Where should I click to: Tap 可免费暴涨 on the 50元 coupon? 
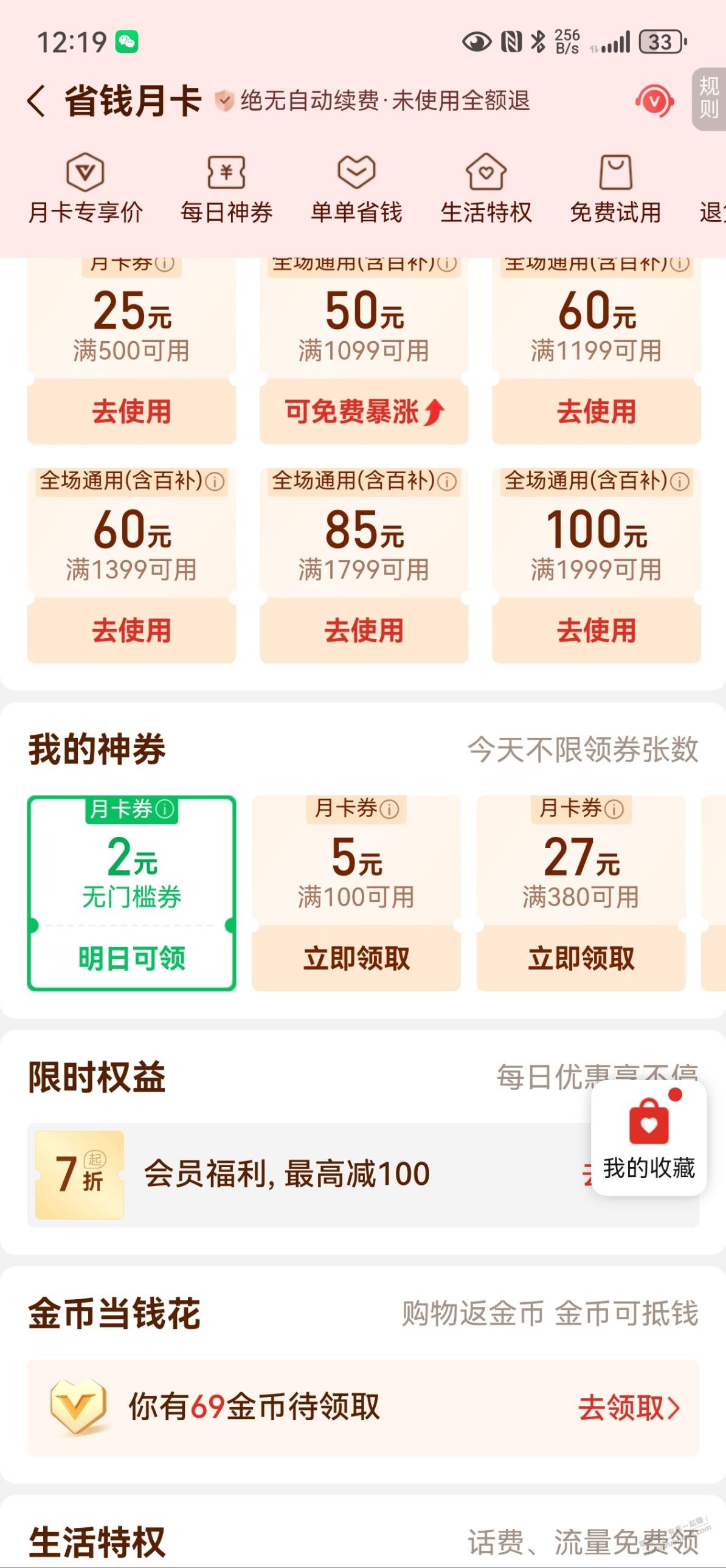pyautogui.click(x=364, y=413)
